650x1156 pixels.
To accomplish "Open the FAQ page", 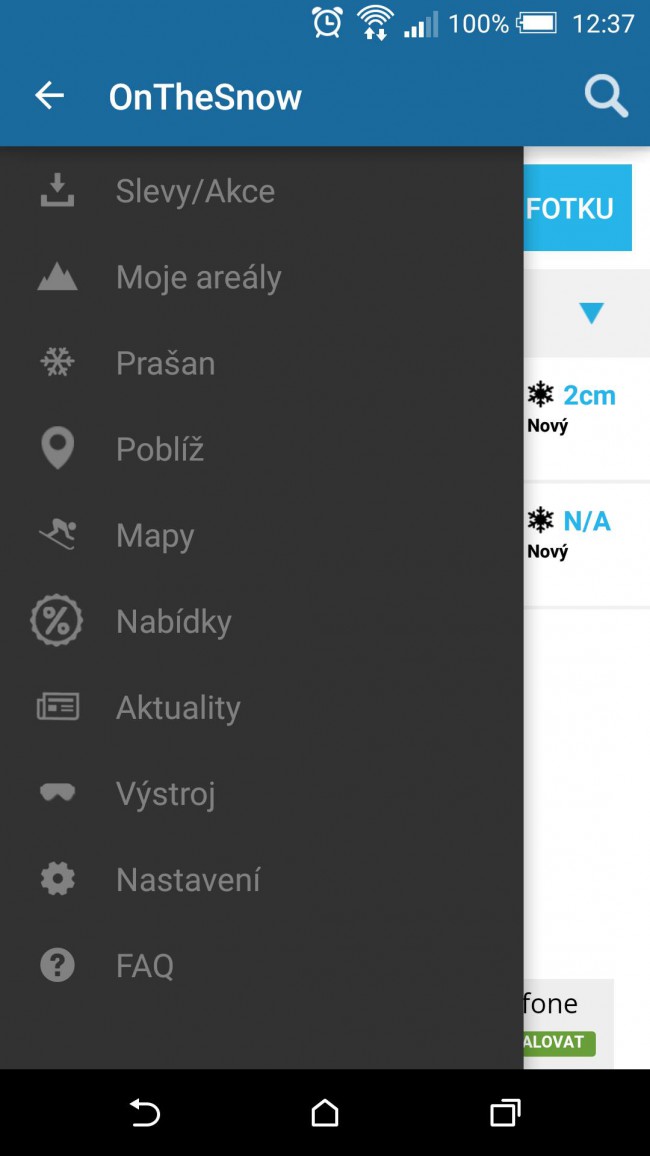I will (262, 966).
